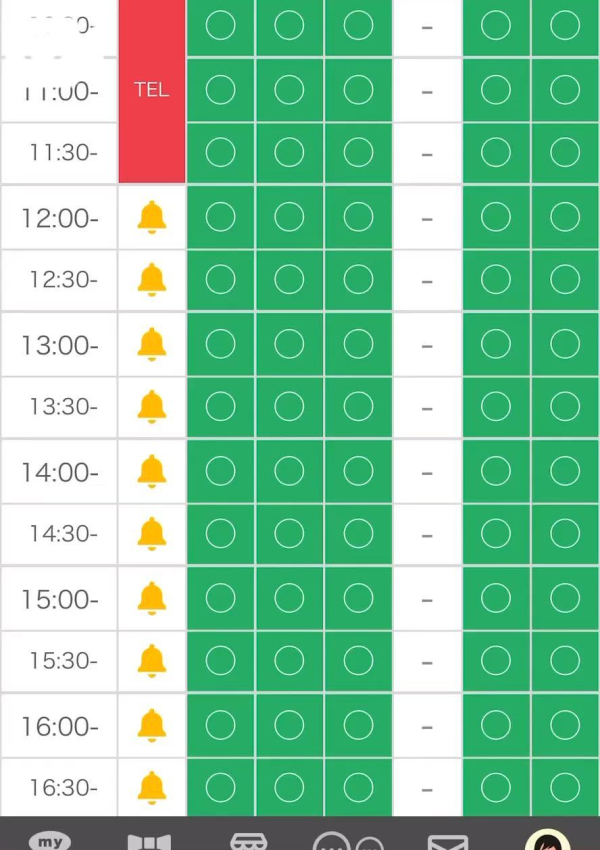The height and width of the screenshot is (850, 600).
Task: Tap the bell for 16:30
Action: coord(152,788)
